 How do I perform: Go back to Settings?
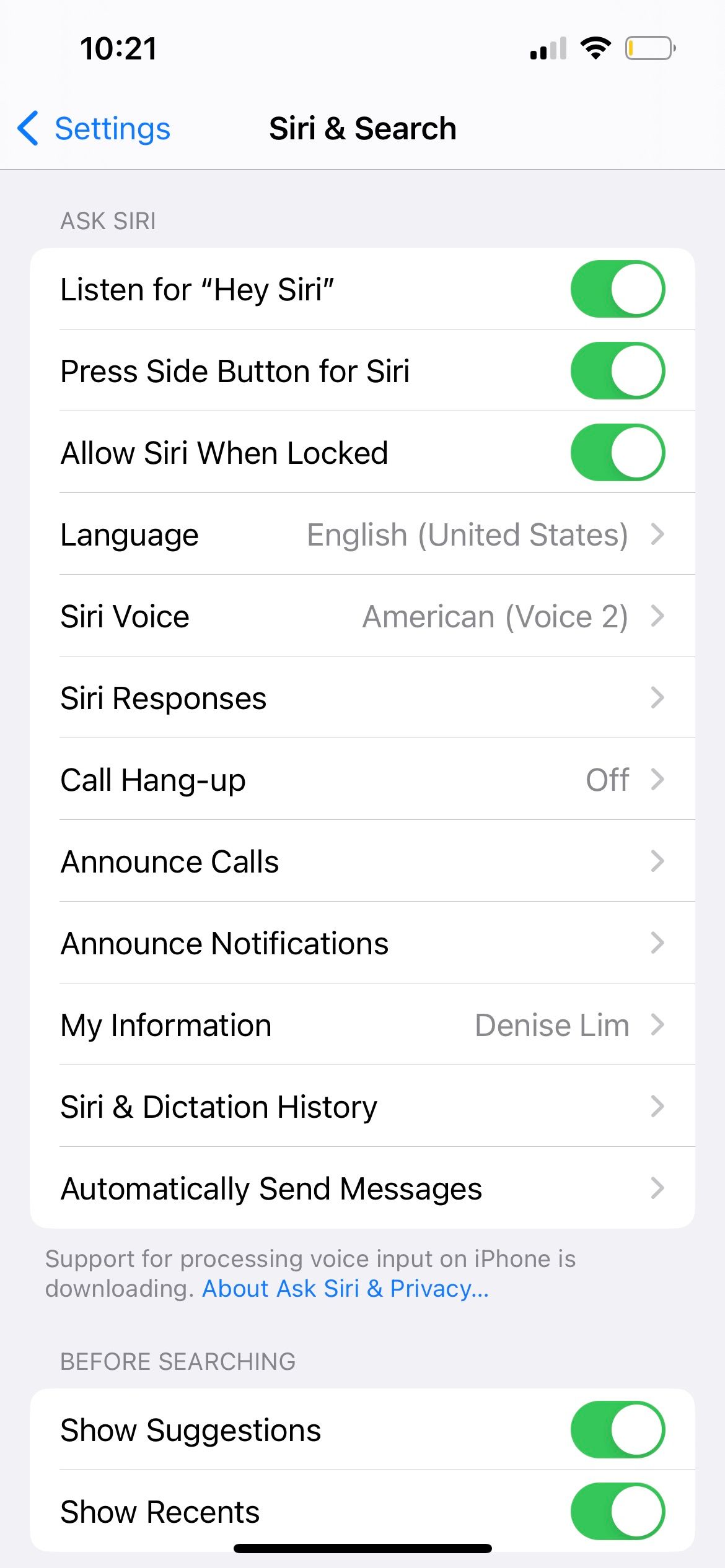pos(94,129)
